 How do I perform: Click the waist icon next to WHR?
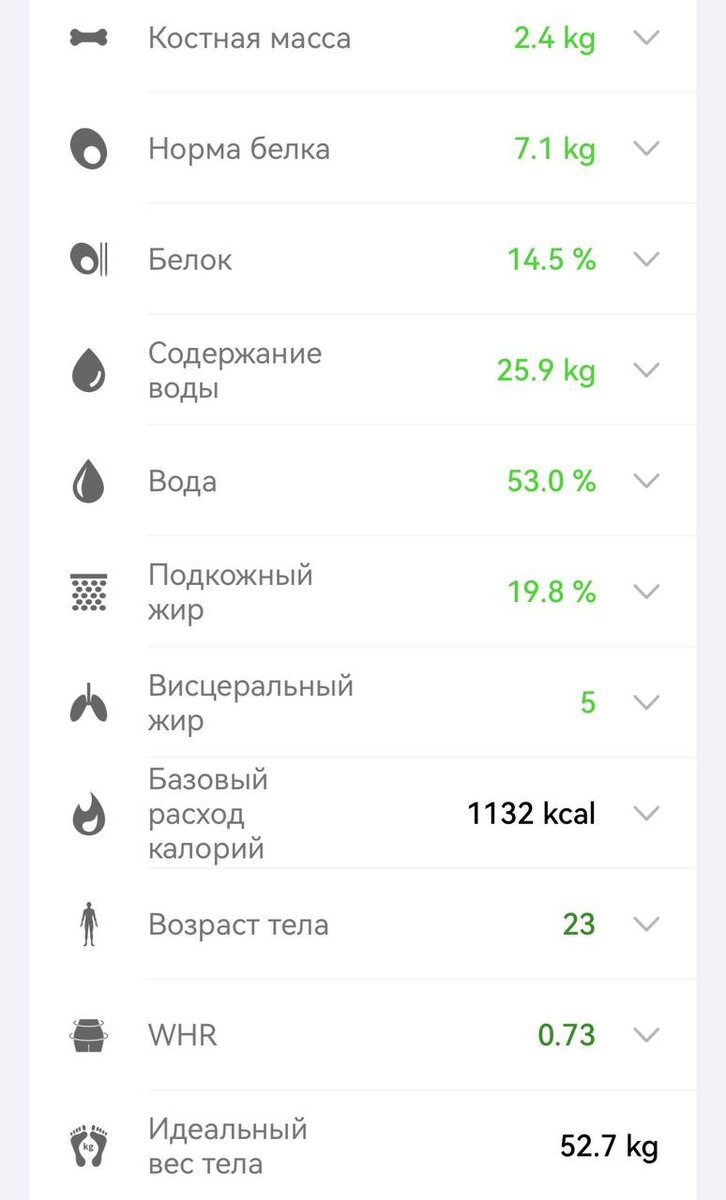point(88,1035)
